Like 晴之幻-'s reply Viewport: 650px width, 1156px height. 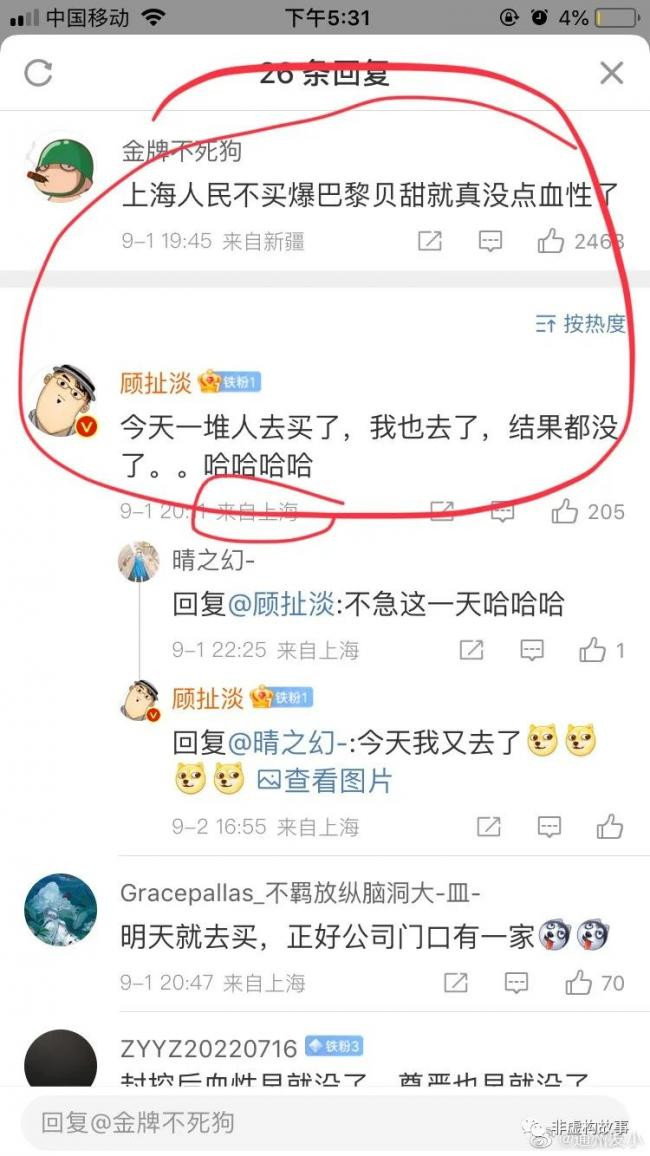(x=593, y=651)
